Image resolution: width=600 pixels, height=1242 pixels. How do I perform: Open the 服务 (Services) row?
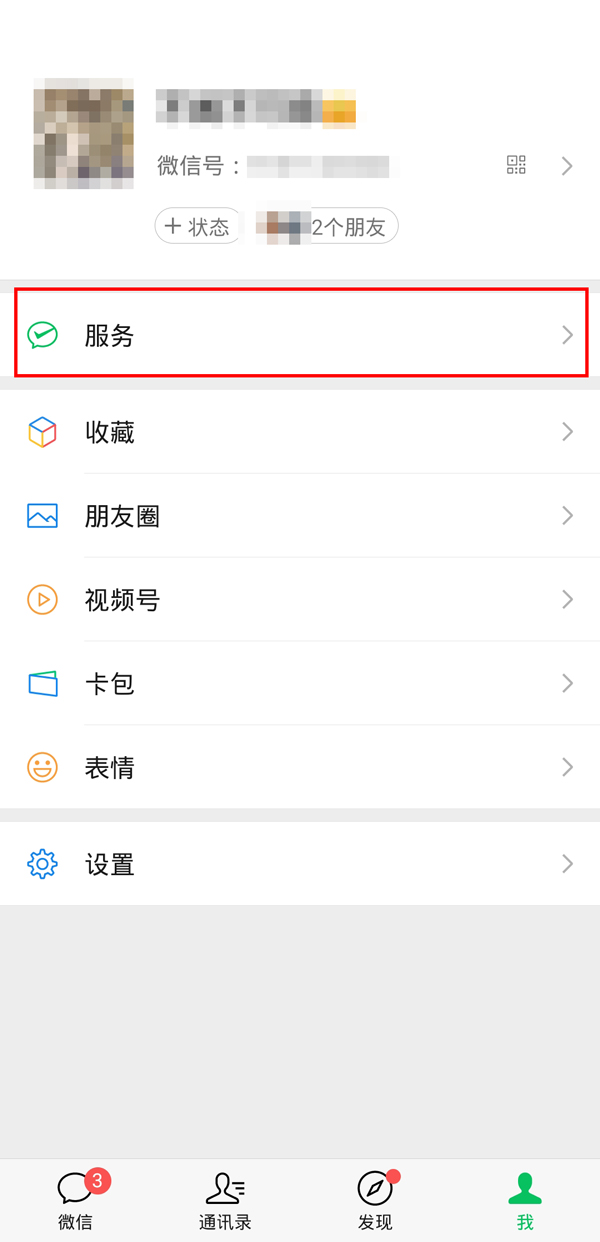click(300, 335)
